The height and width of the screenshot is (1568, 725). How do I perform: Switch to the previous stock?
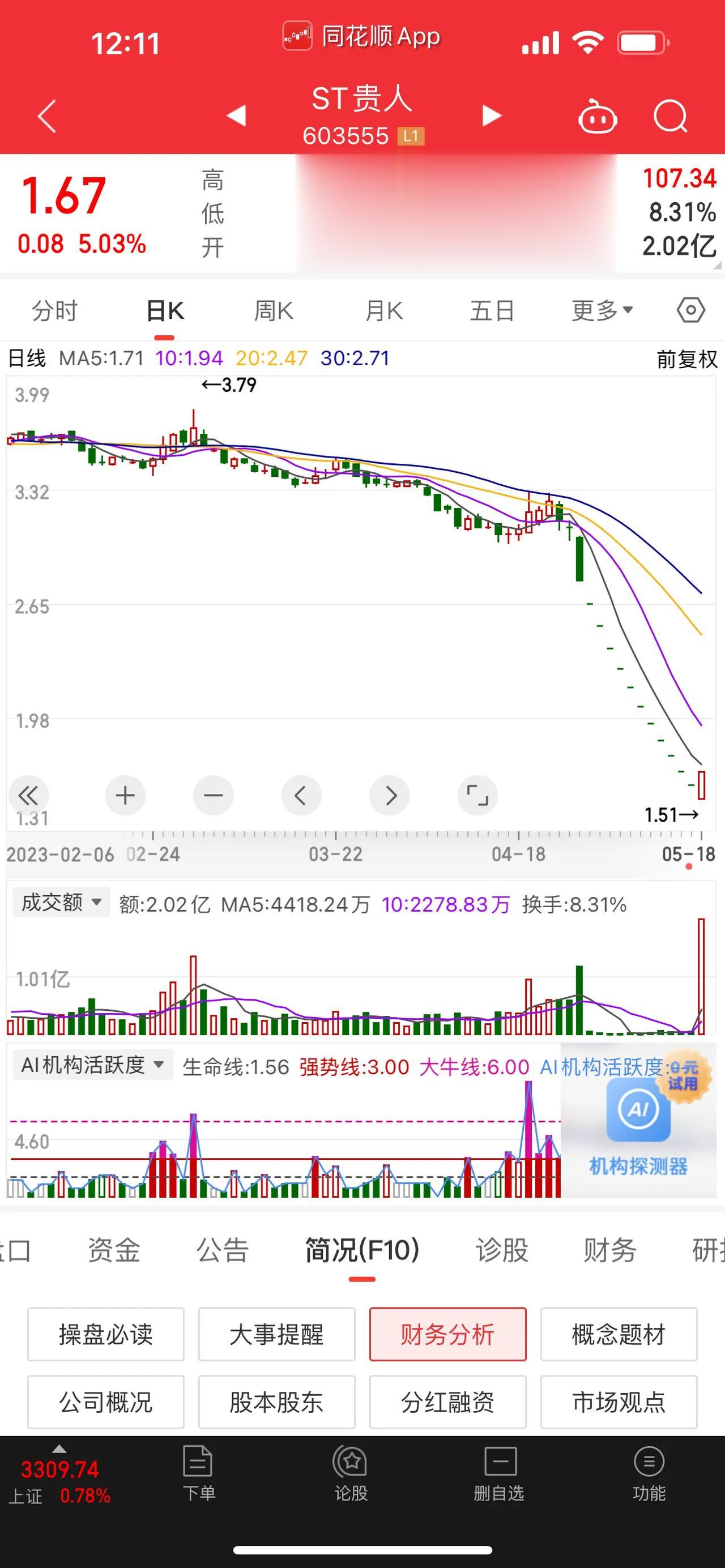coord(236,116)
